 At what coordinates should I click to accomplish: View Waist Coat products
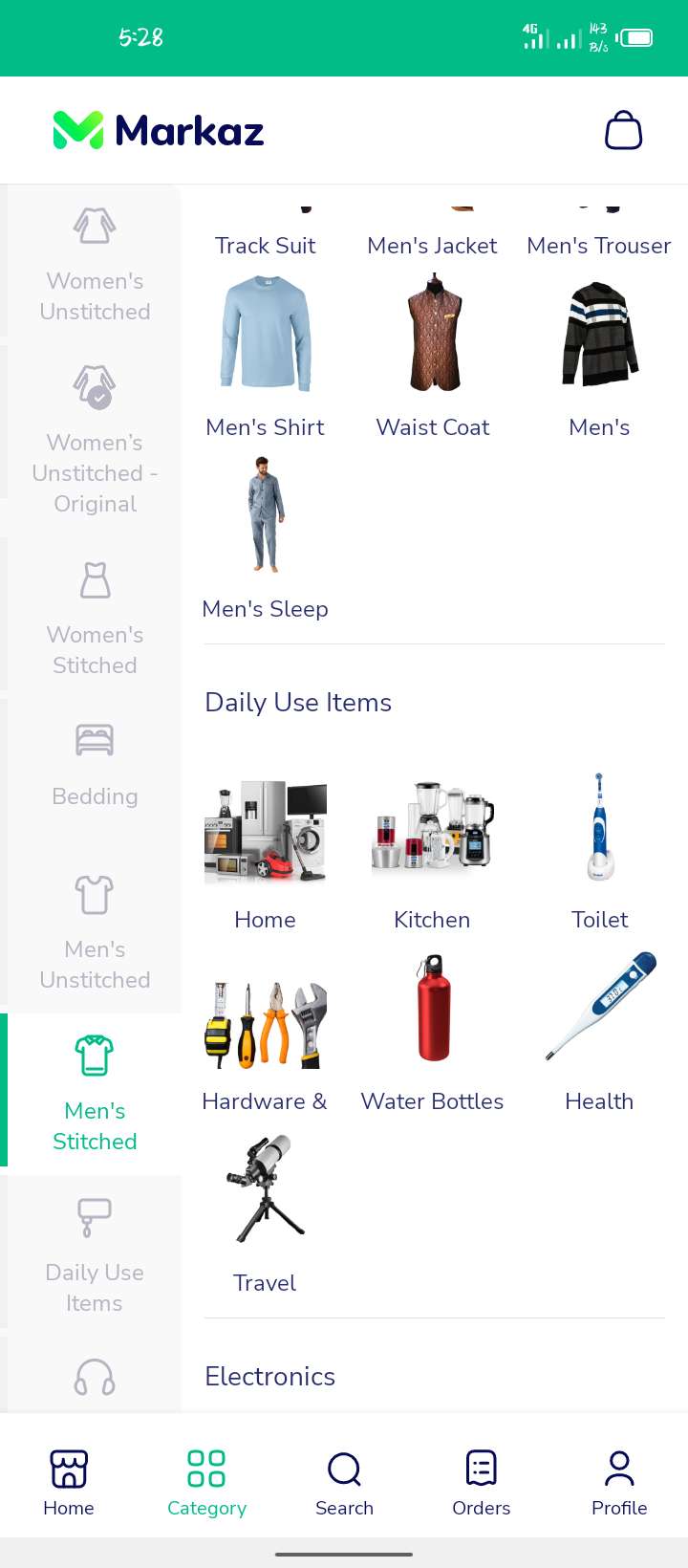(433, 356)
